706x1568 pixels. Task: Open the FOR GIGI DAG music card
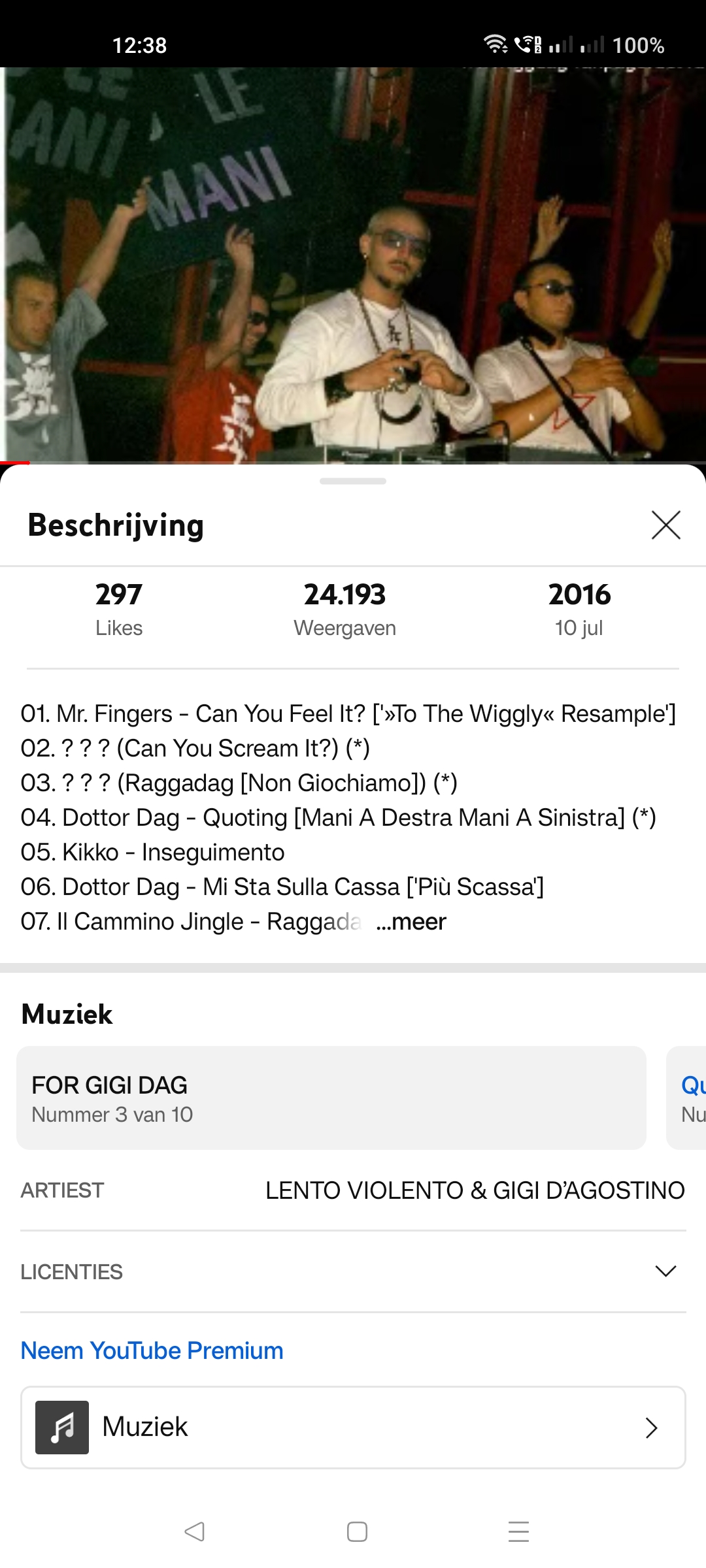(x=331, y=1098)
